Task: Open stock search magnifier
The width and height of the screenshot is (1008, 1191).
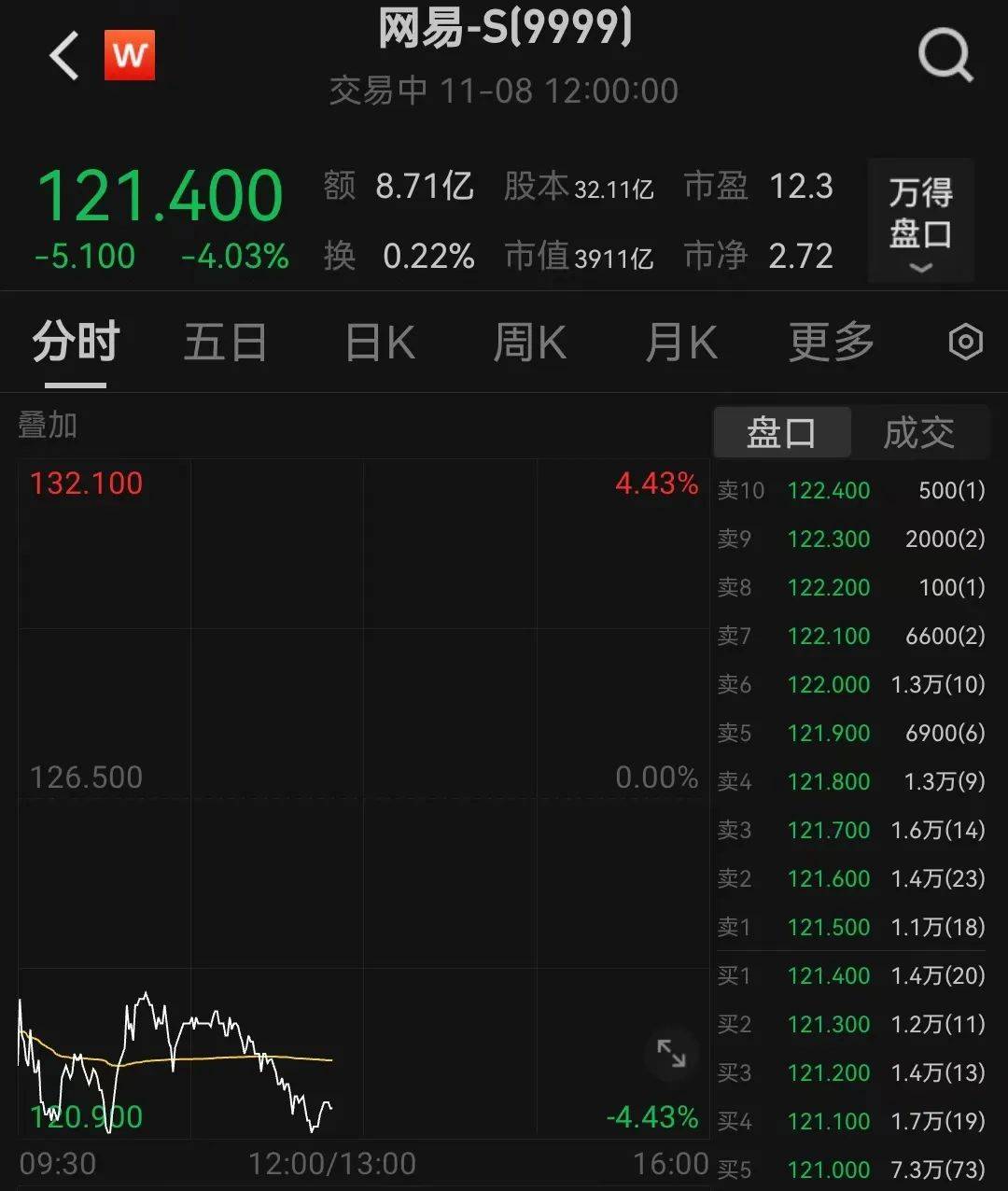Action: tap(945, 56)
